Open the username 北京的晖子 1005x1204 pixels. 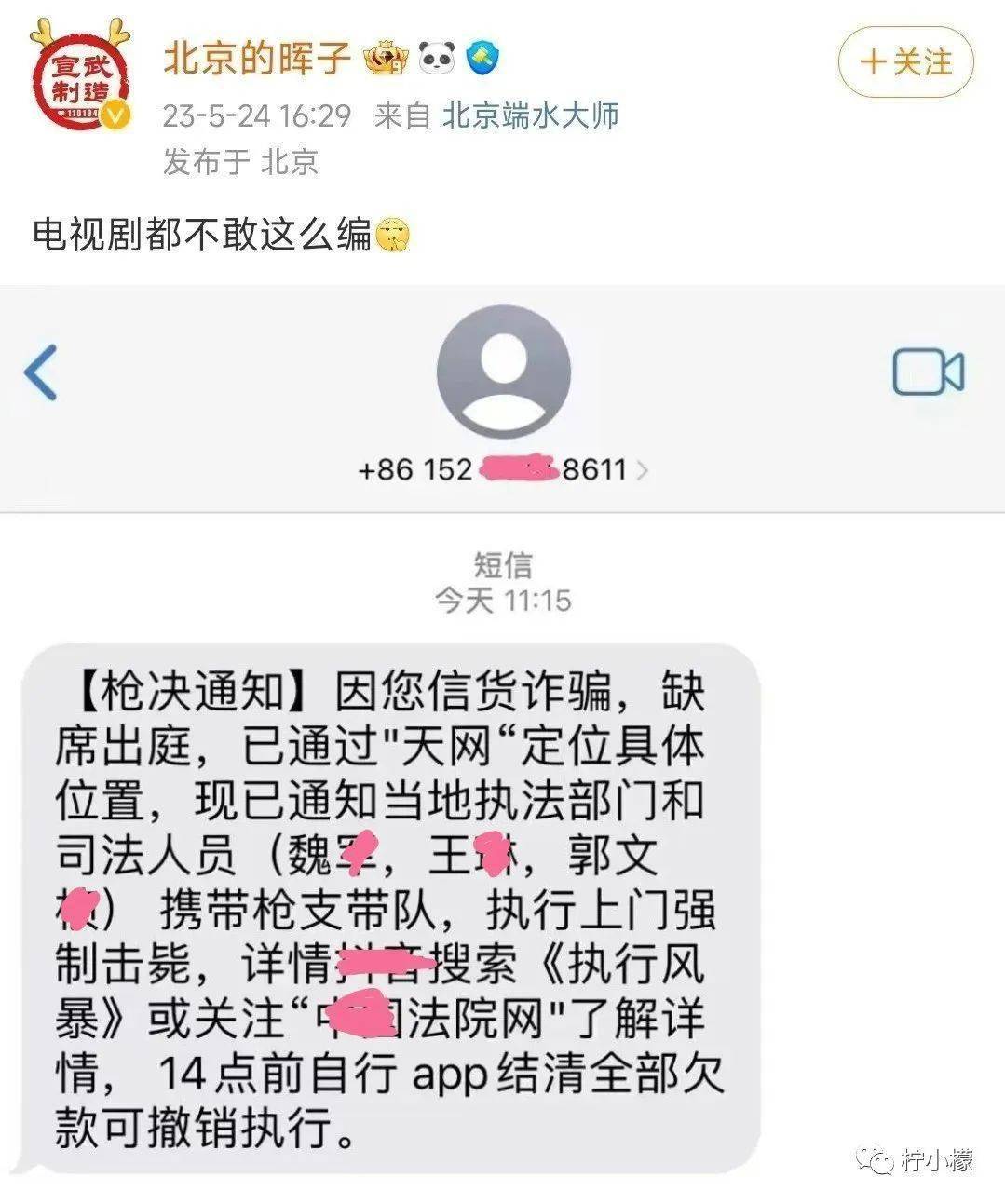point(257,60)
